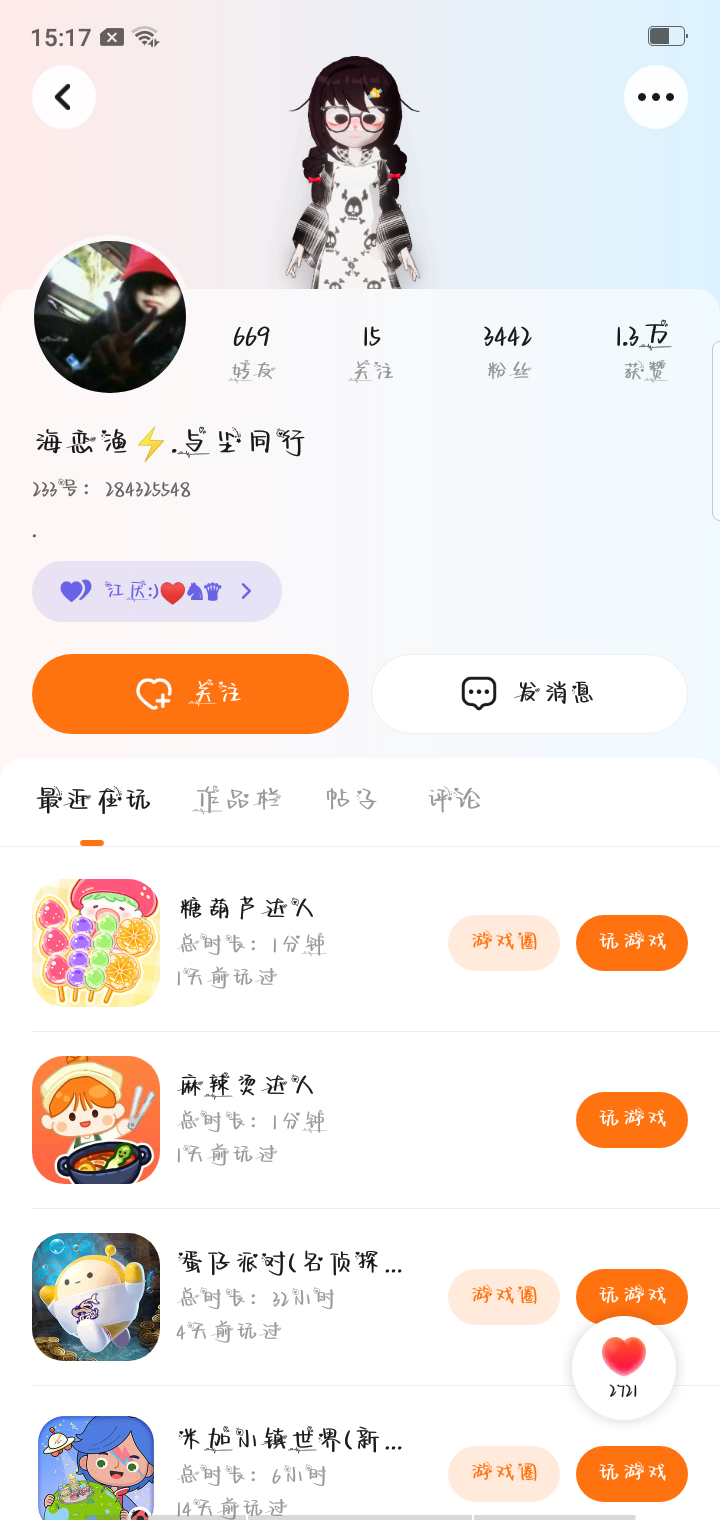Image resolution: width=720 pixels, height=1520 pixels.
Task: Open the 15 关注 following list
Action: click(372, 351)
